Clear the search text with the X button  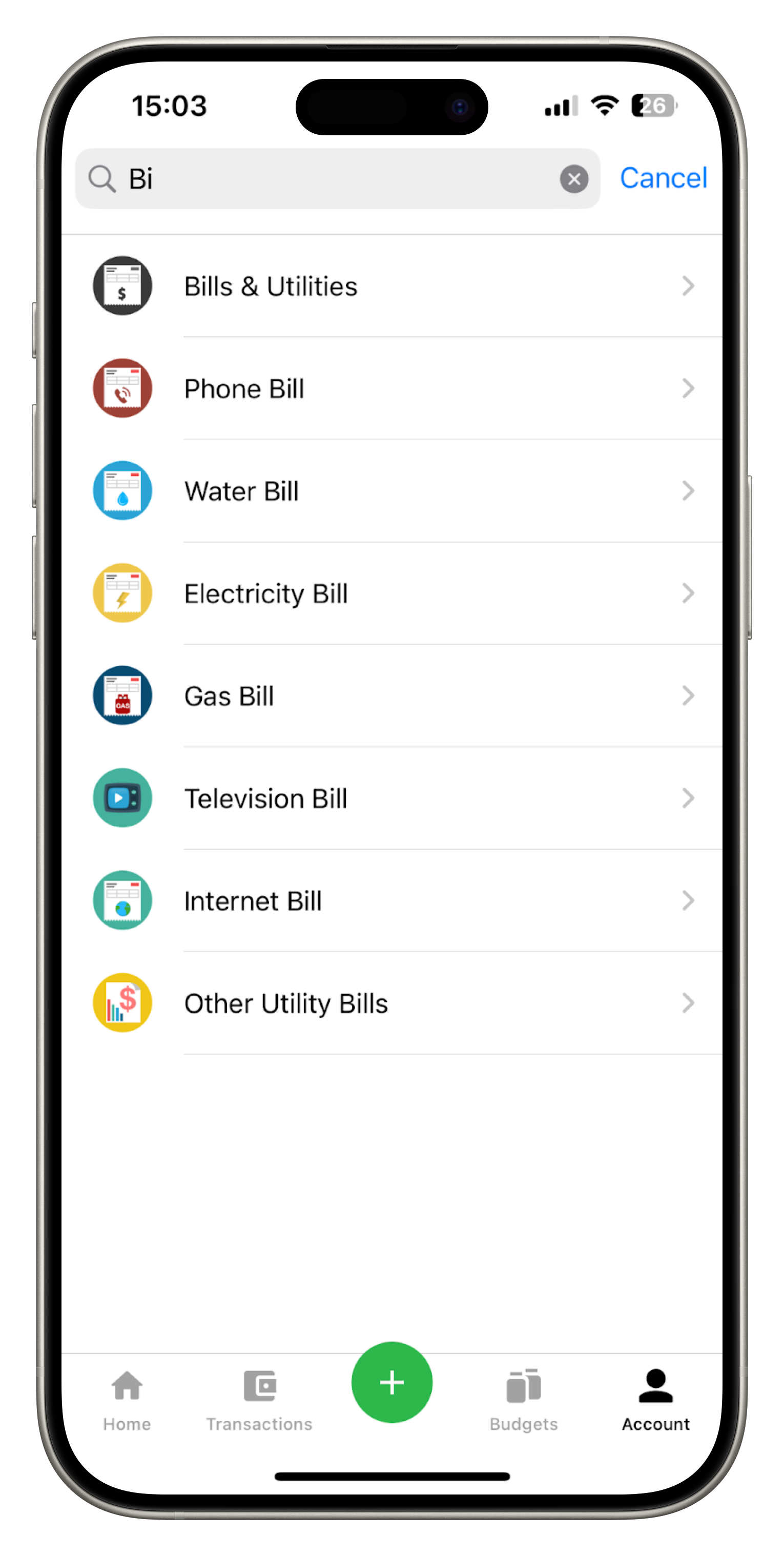[x=574, y=179]
